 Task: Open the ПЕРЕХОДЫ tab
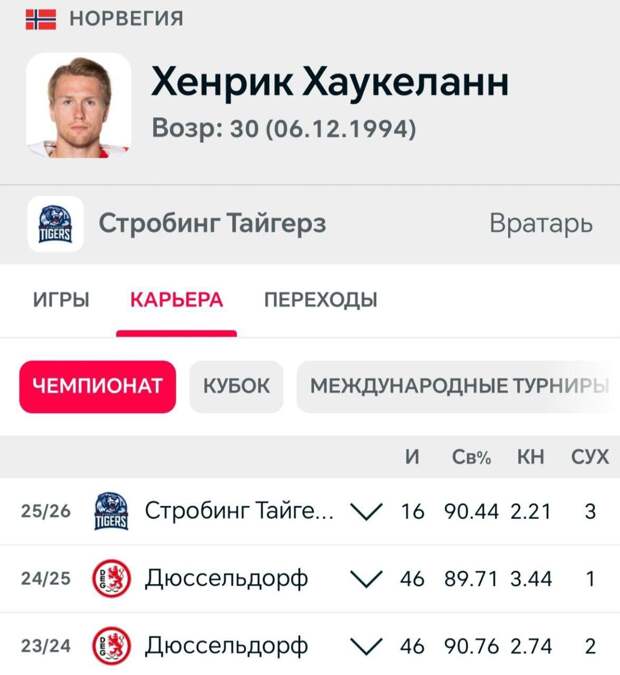pos(320,300)
